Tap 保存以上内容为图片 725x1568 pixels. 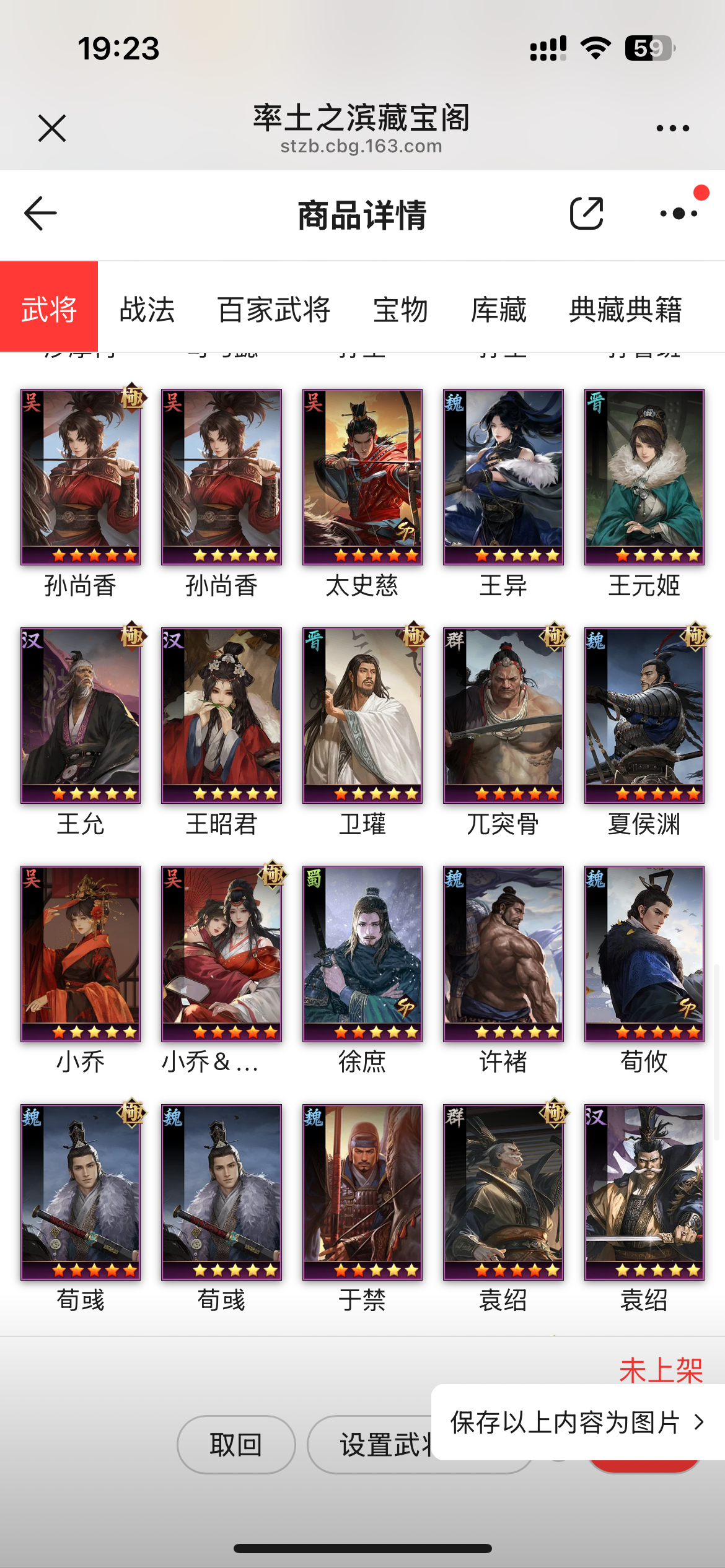(576, 1422)
